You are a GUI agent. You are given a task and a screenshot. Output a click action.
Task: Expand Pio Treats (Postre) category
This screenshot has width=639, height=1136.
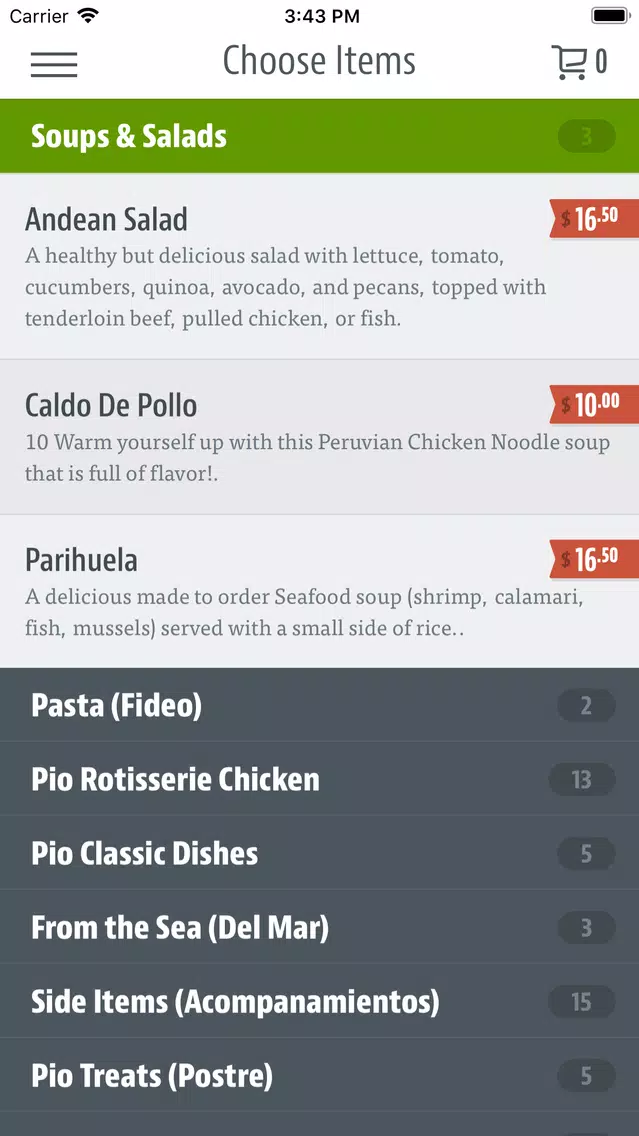pyautogui.click(x=320, y=1076)
